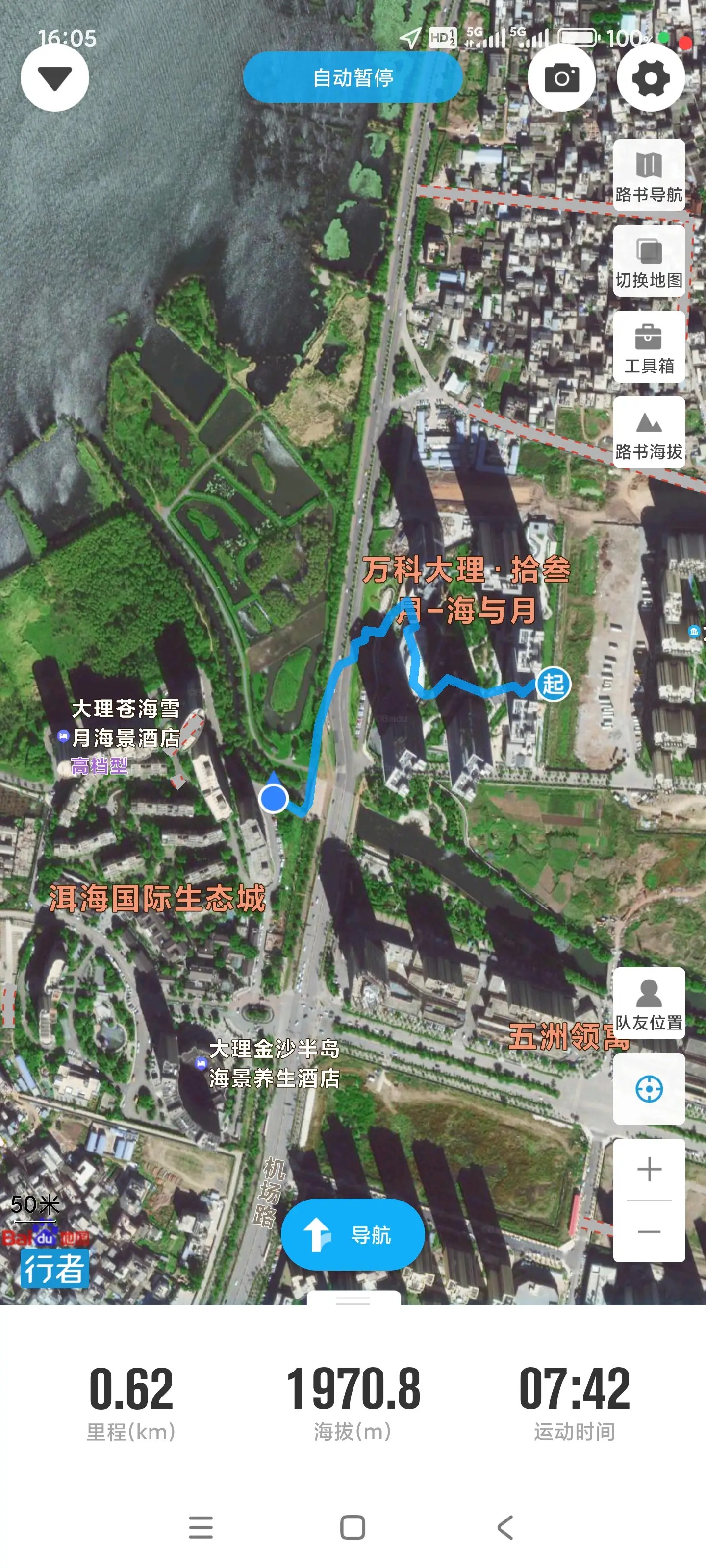Open the settings gear
706x1568 pixels.
[x=651, y=78]
